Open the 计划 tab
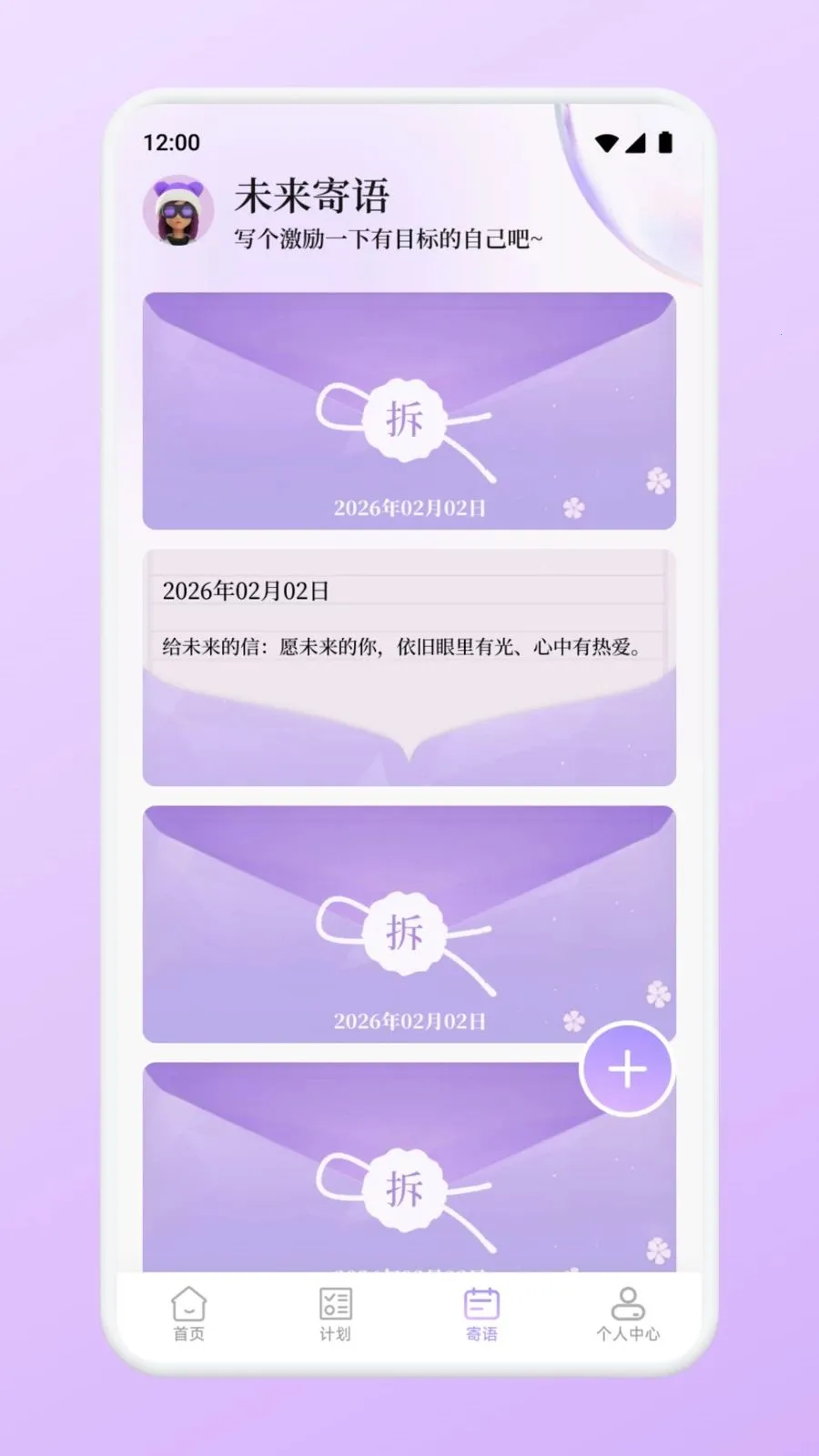Screen dimensions: 819x1456 (335, 1314)
